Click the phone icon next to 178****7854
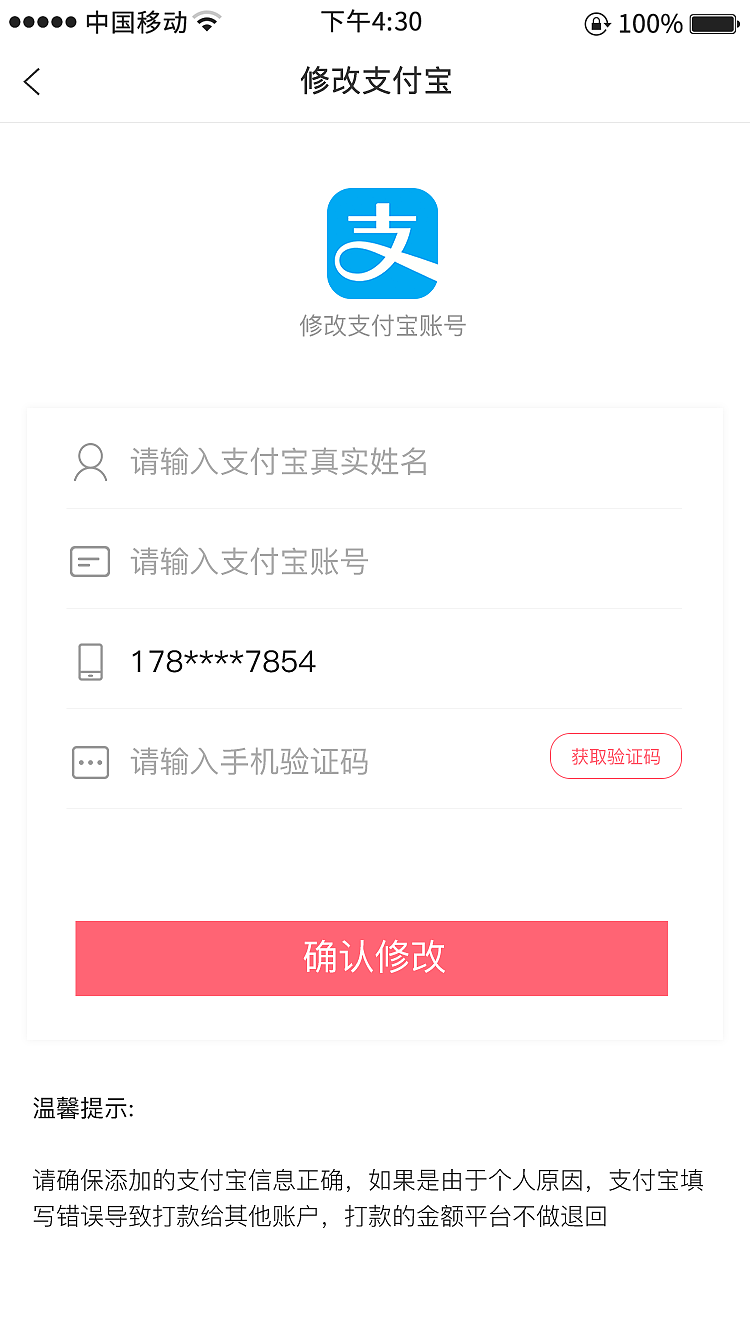This screenshot has width=750, height=1334. point(90,661)
